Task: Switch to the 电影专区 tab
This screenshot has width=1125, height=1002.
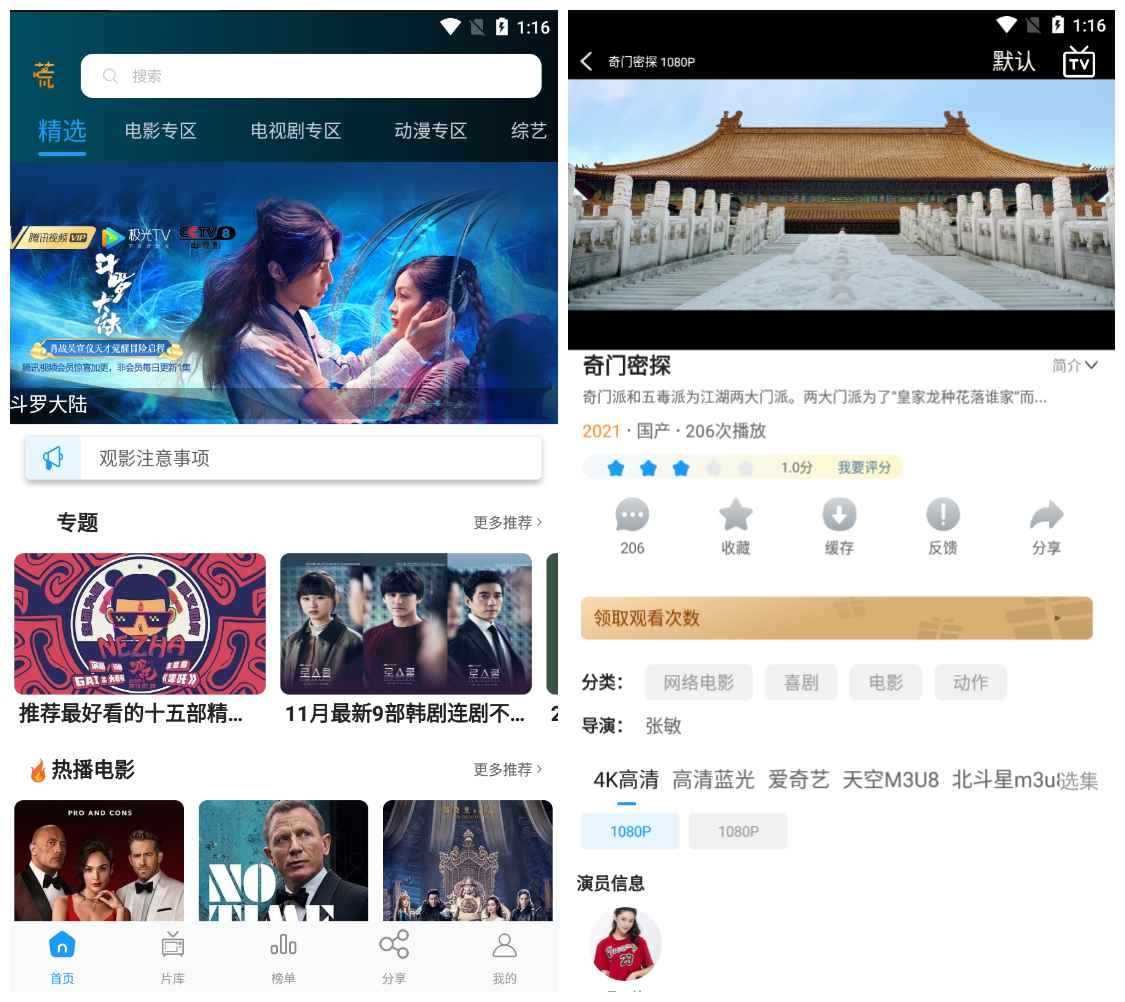Action: click(160, 131)
